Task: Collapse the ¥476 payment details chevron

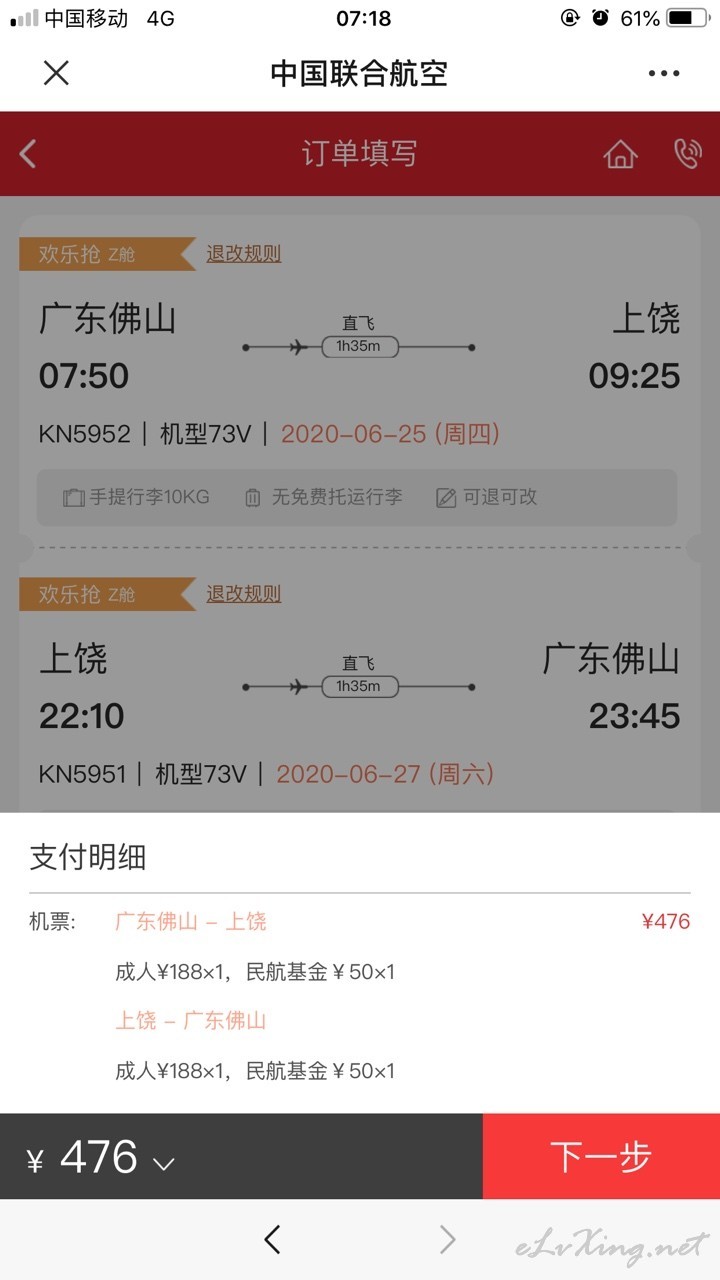Action: [163, 1162]
